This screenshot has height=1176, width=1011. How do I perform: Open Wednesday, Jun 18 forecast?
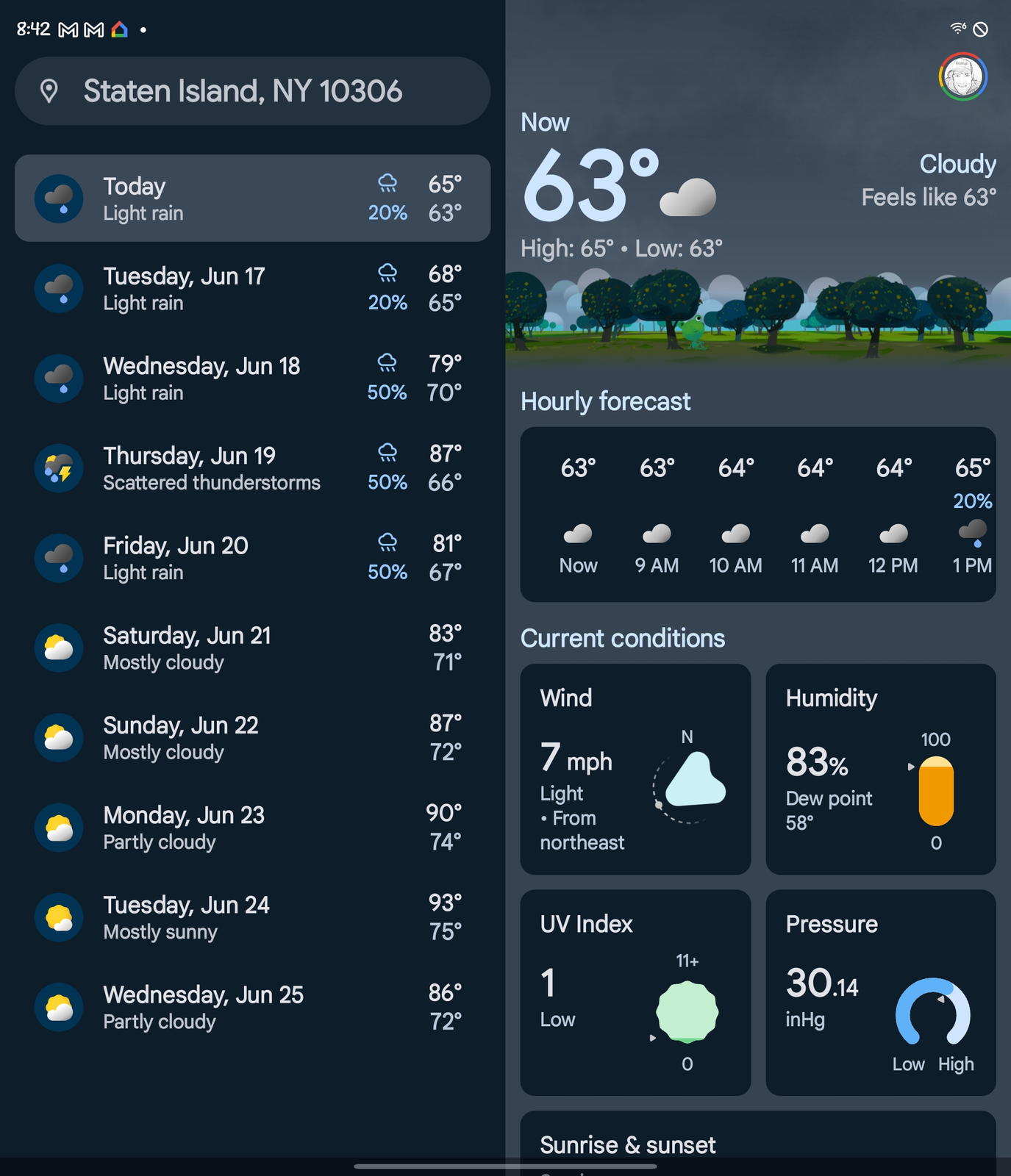coord(252,378)
